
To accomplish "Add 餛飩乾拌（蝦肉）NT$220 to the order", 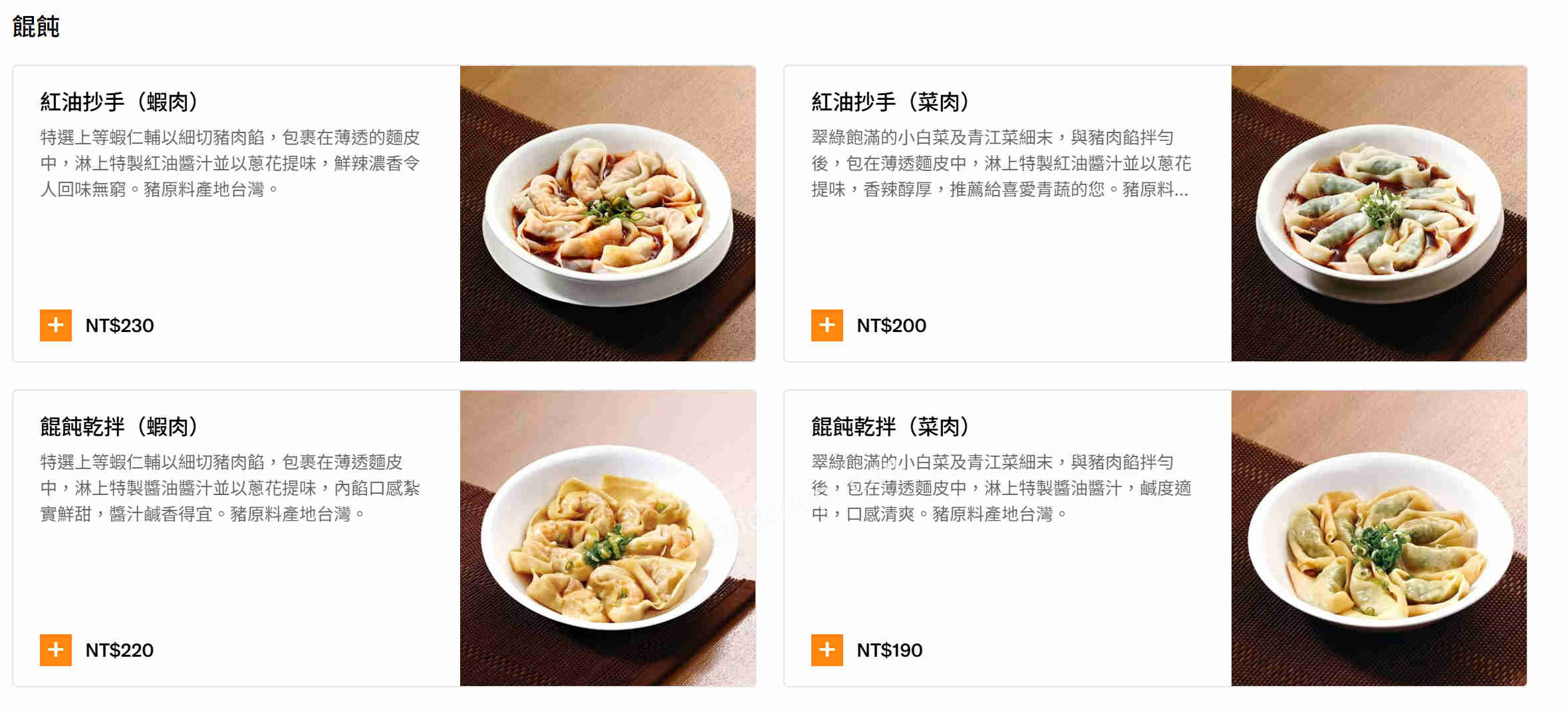I will [x=56, y=650].
